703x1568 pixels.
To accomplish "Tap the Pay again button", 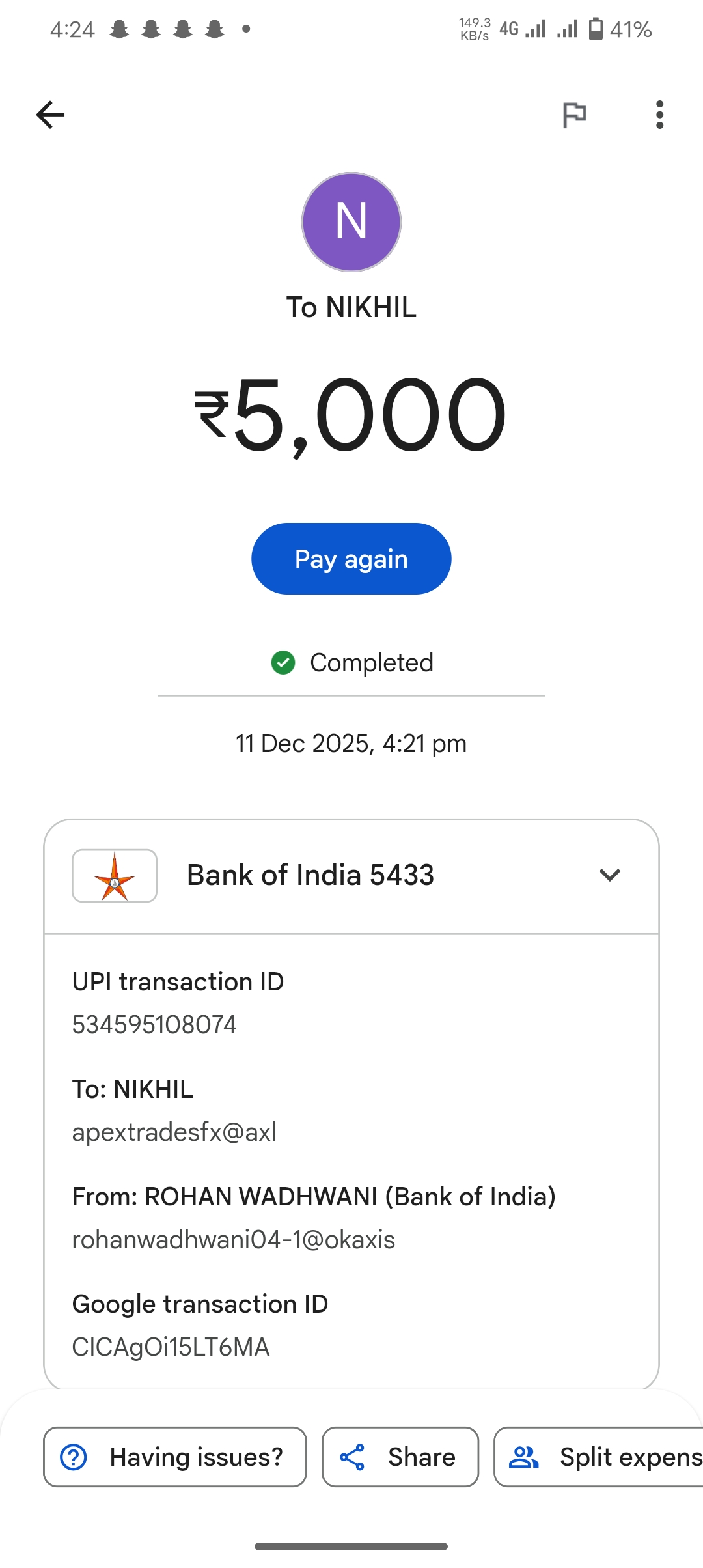I will tap(351, 559).
